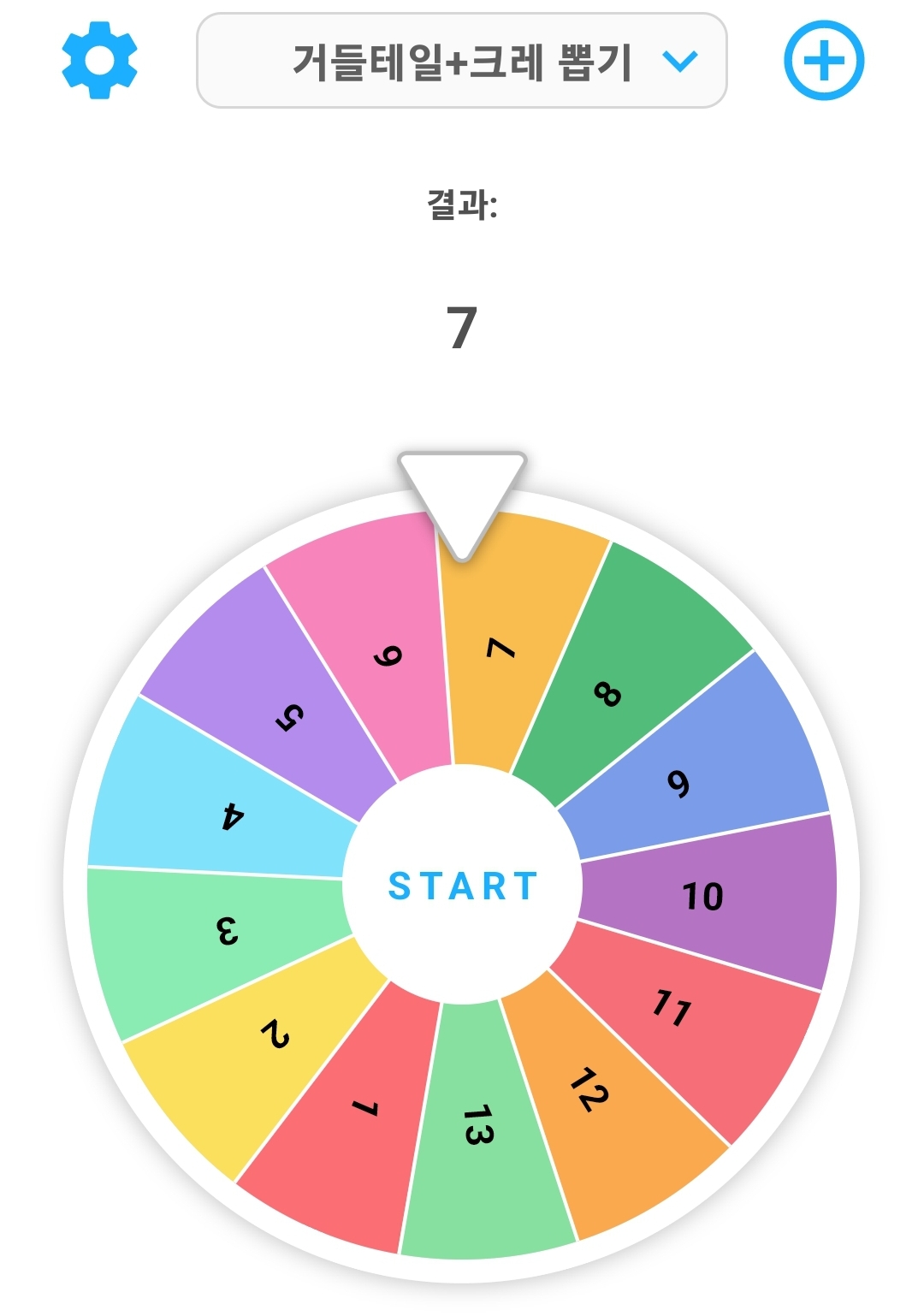The width and height of the screenshot is (924, 1316).
Task: Add a new roulette with plus icon
Action: 824,61
